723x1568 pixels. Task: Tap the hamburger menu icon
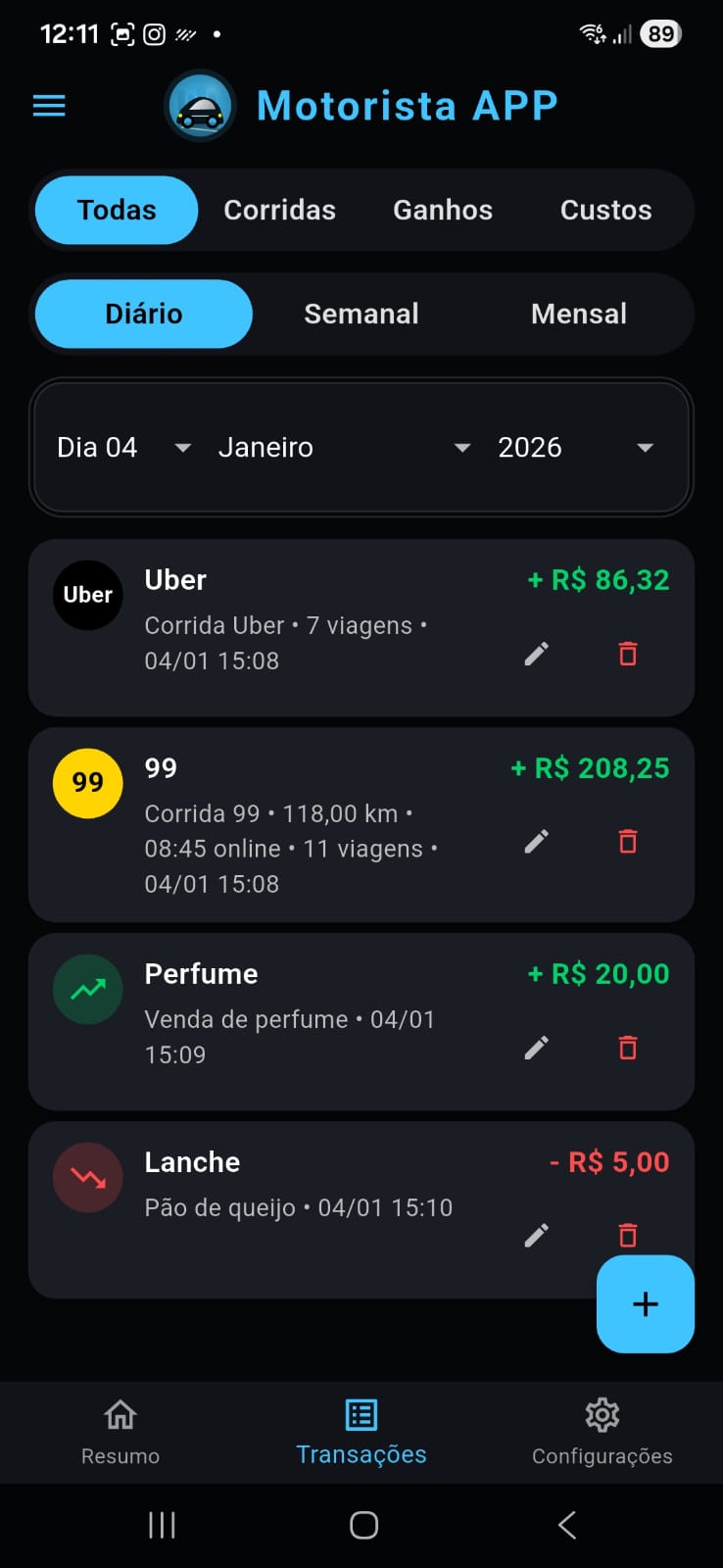(48, 105)
